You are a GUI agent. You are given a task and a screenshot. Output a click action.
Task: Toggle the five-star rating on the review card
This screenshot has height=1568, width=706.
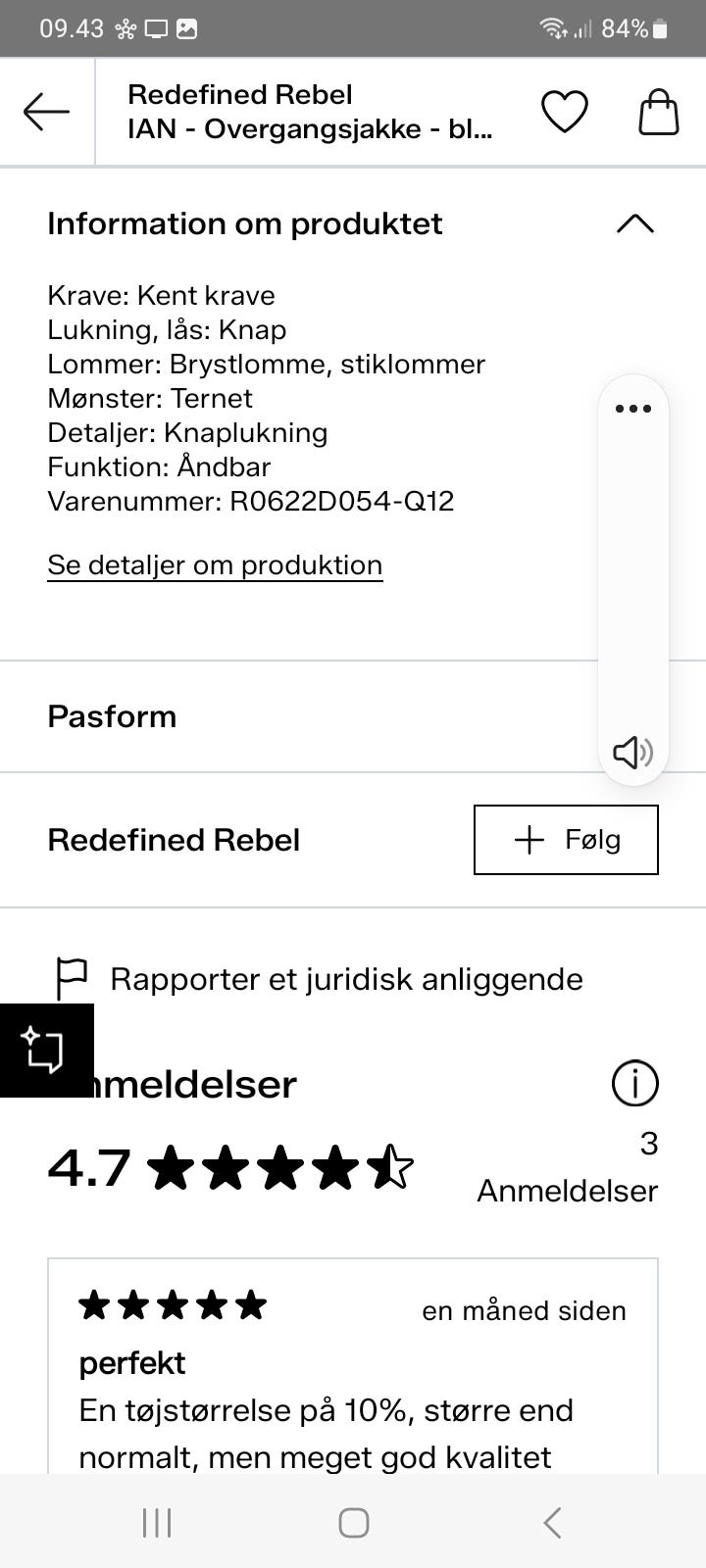pos(173,1304)
